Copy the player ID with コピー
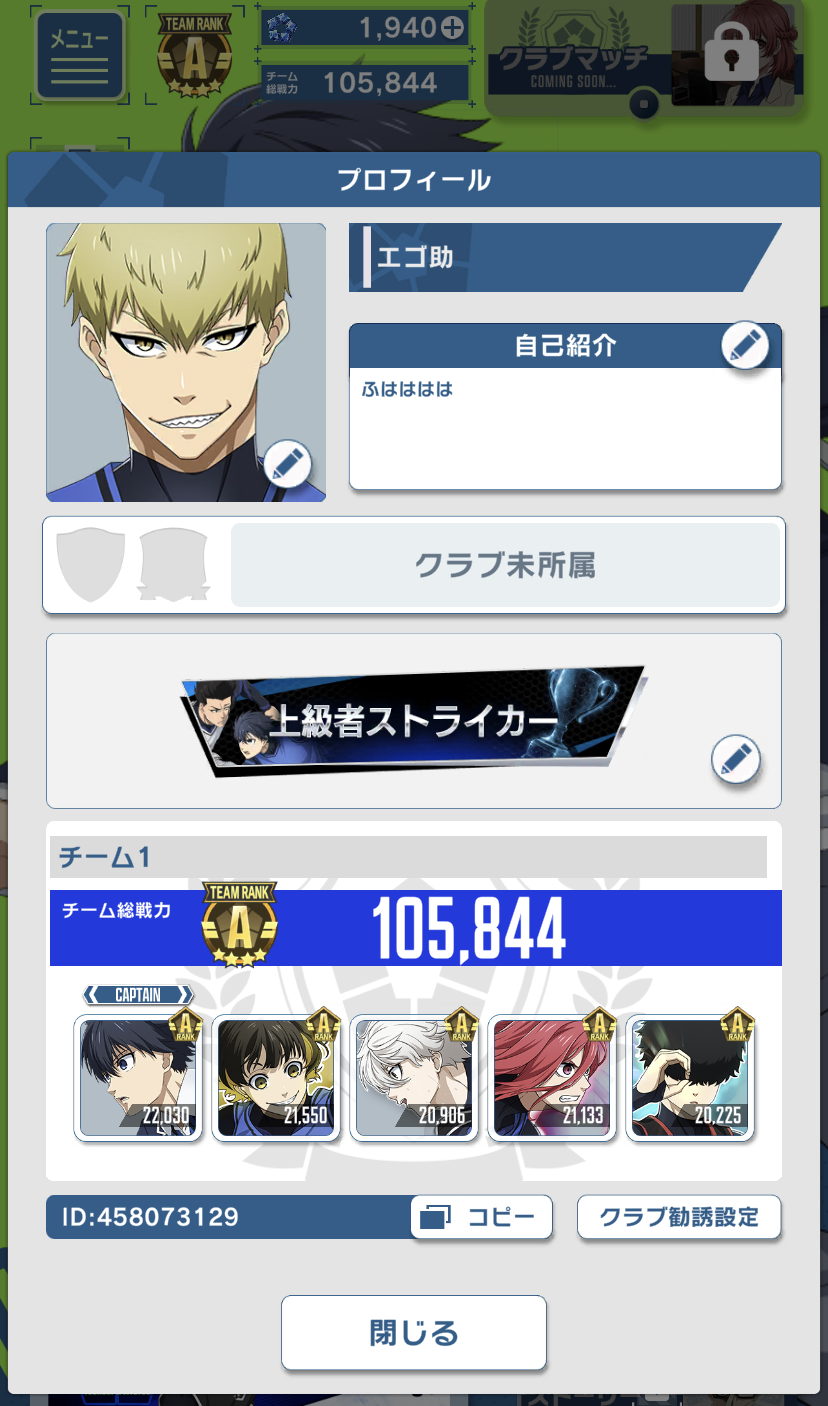This screenshot has width=828, height=1406. point(482,1217)
